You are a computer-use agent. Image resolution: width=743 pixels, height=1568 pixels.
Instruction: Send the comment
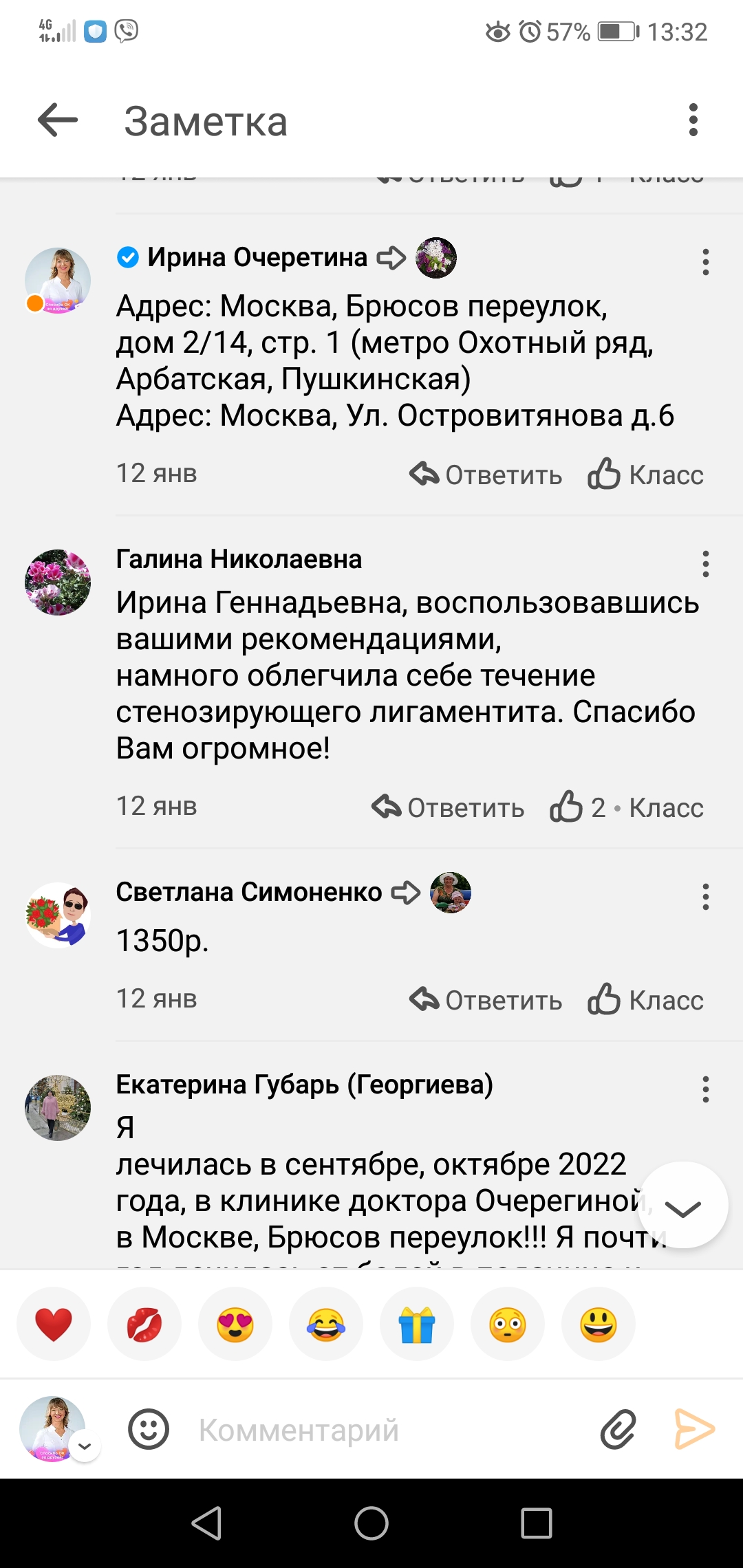coord(694,1429)
